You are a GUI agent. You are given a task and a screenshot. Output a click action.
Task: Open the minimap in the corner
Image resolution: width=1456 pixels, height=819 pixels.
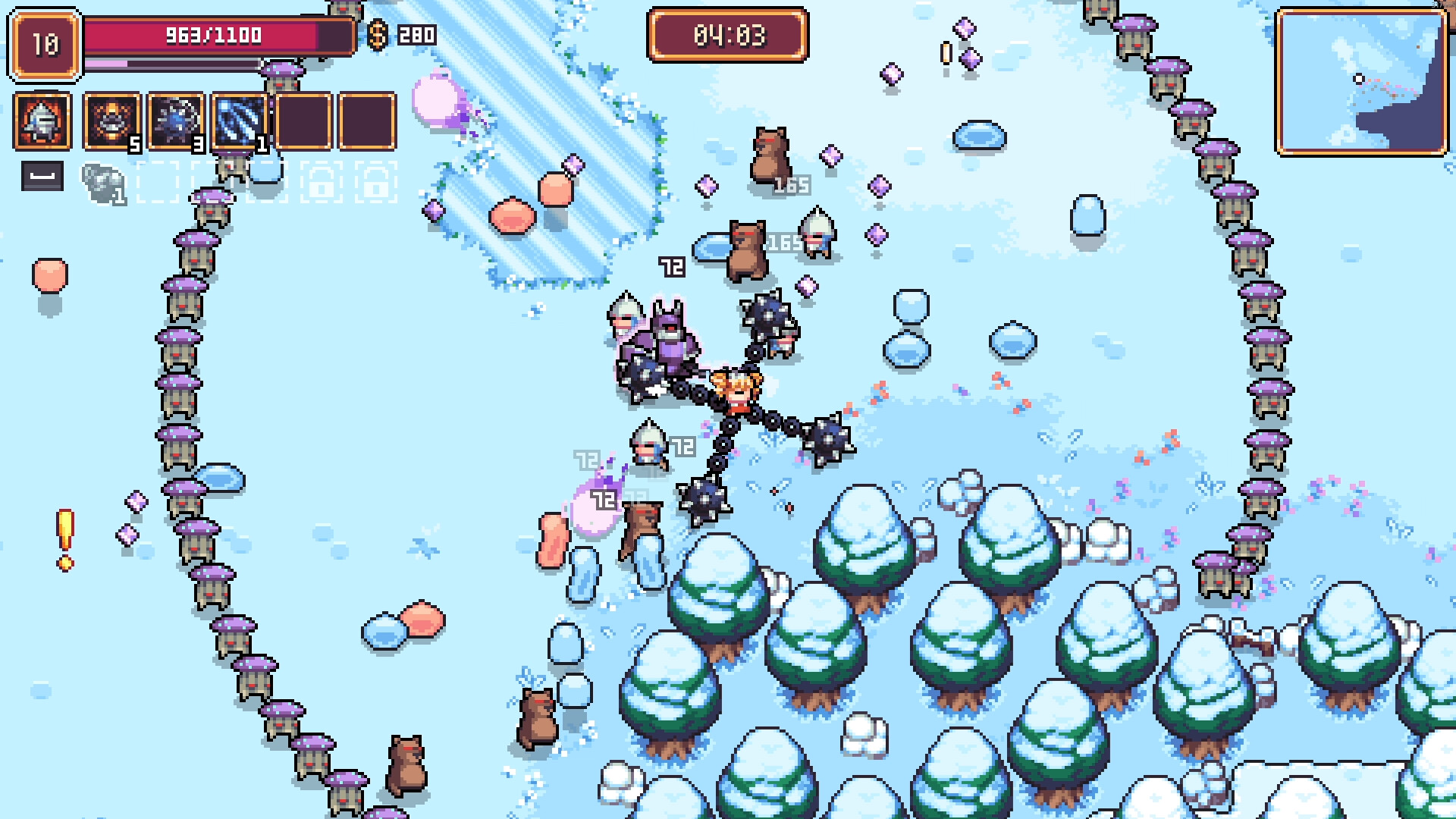(x=1362, y=82)
